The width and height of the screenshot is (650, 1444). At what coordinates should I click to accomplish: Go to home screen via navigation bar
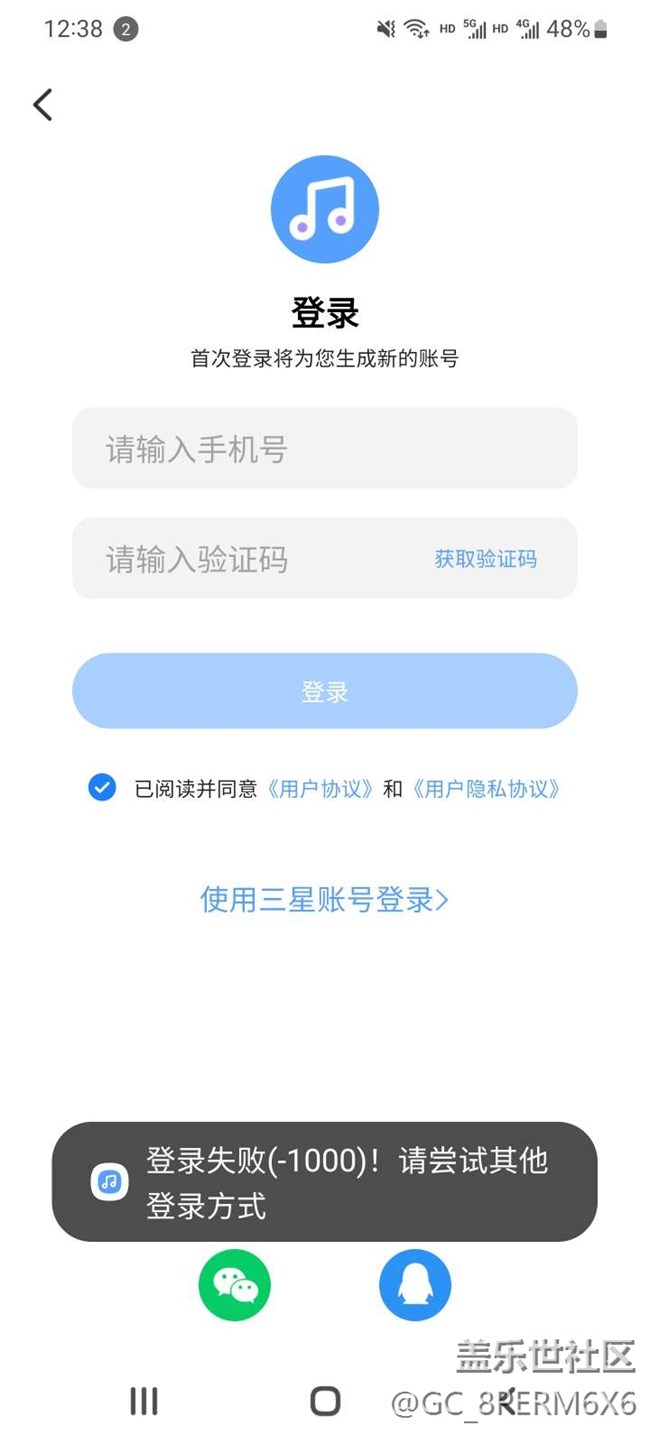[325, 1401]
